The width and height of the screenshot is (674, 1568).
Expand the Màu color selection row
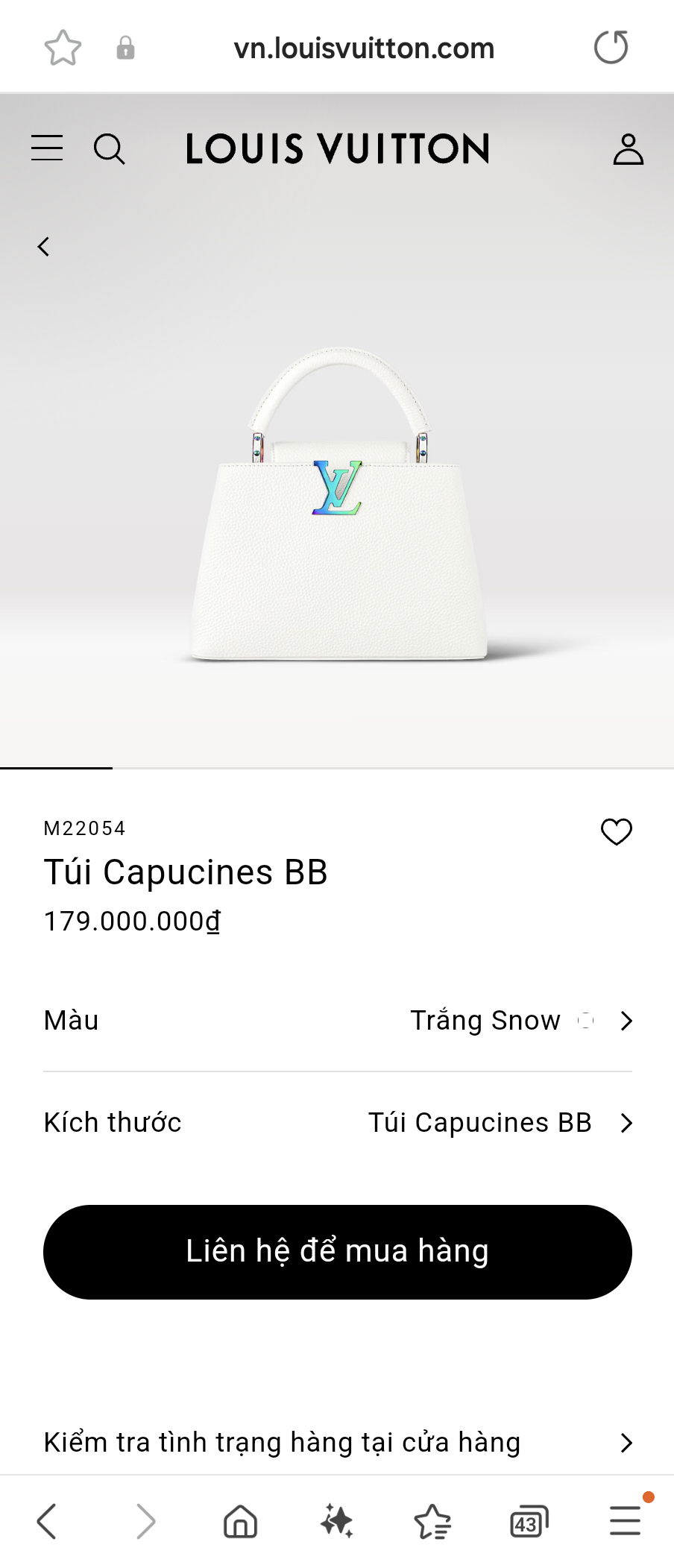coord(337,1021)
